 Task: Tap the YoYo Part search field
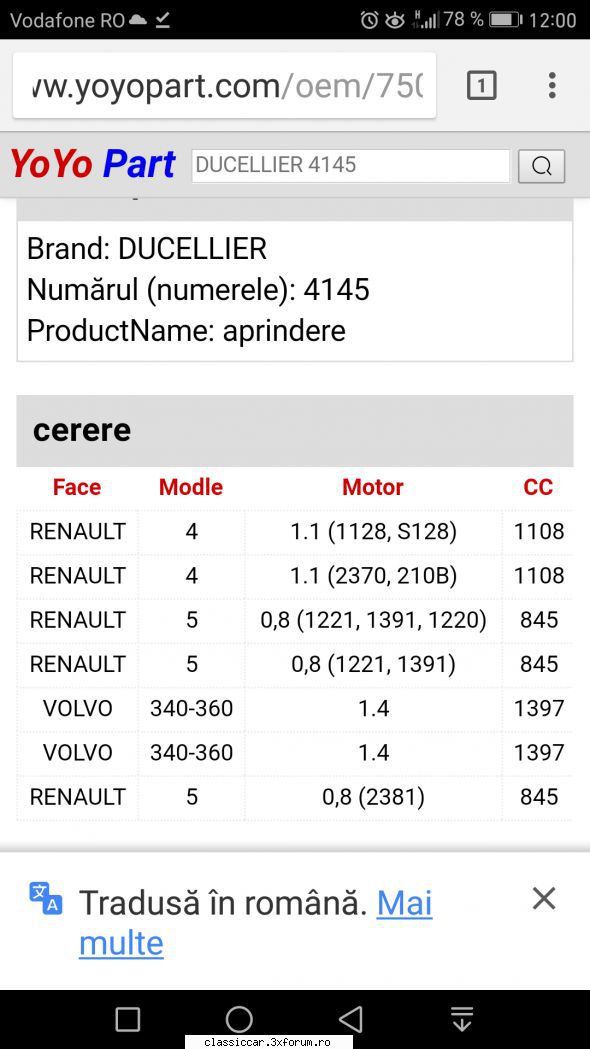pyautogui.click(x=351, y=165)
